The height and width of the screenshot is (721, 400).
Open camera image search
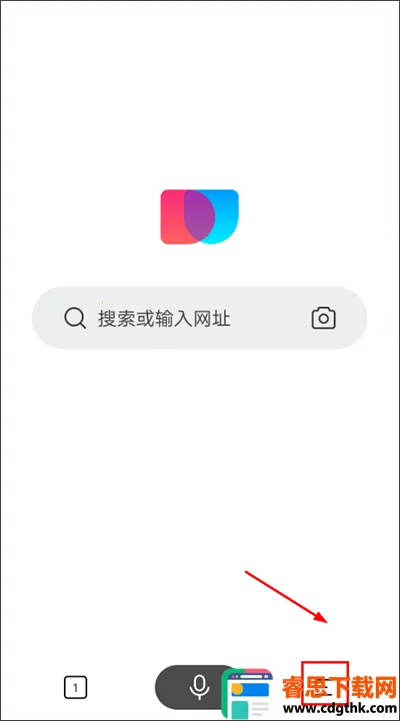(x=324, y=318)
